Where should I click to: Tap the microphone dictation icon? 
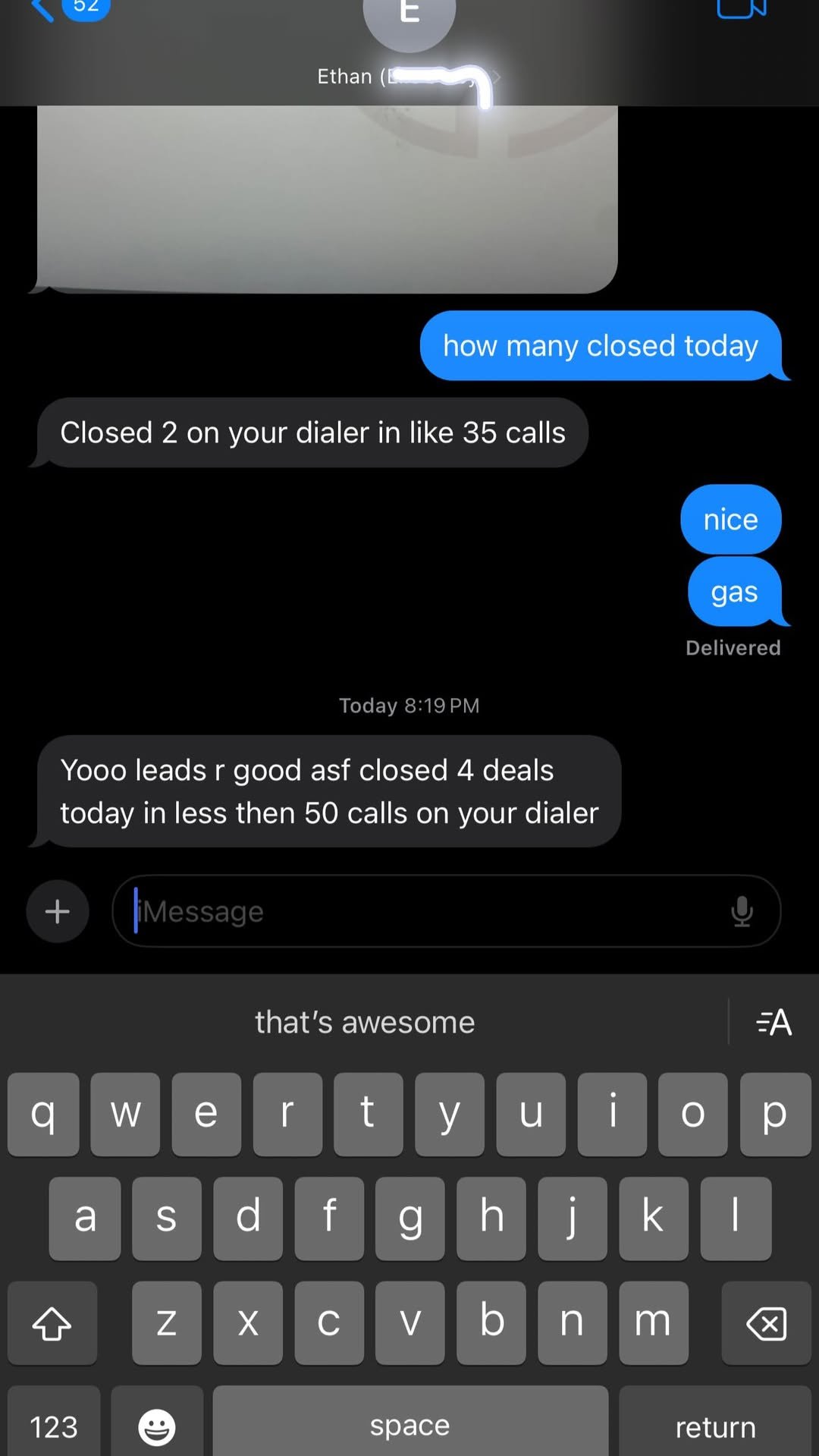click(742, 910)
